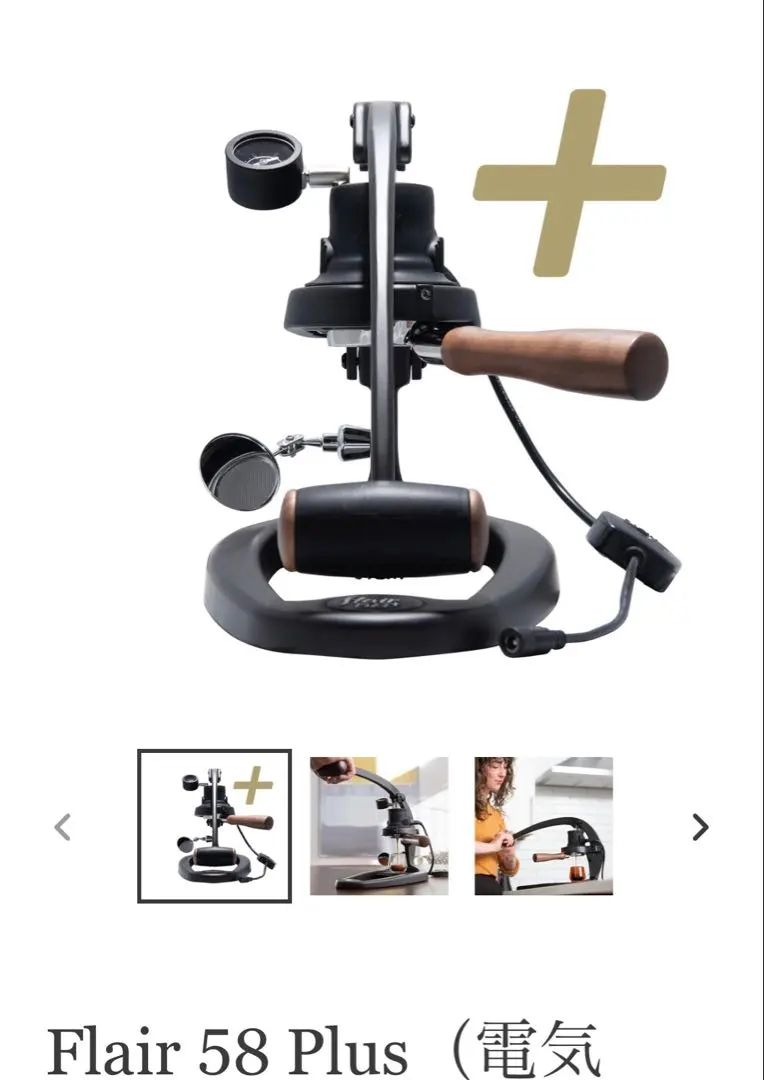
Task: Select the thumbnail with the gold plus sign
Action: 214,826
